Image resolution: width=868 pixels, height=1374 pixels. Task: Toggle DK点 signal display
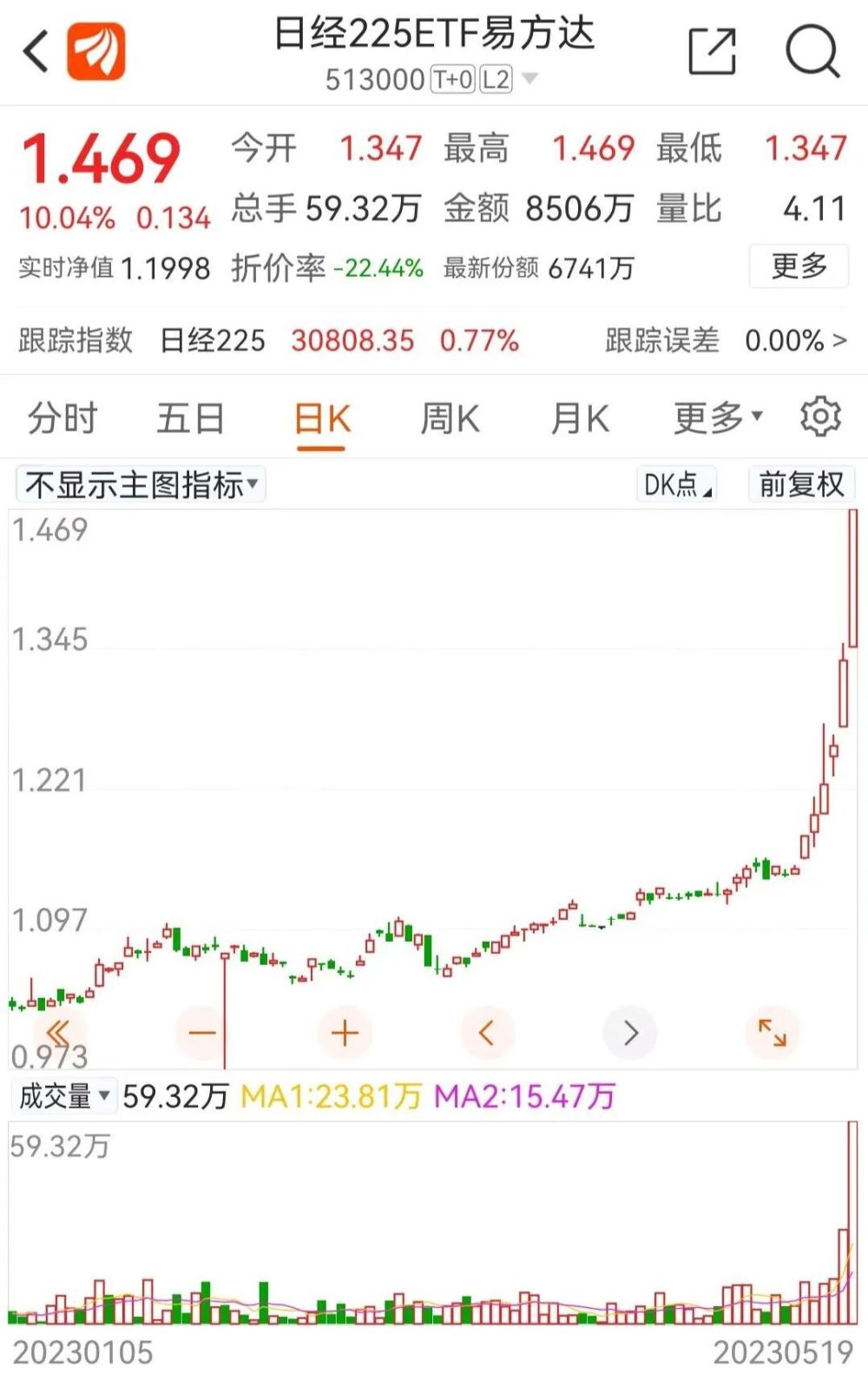coord(675,483)
